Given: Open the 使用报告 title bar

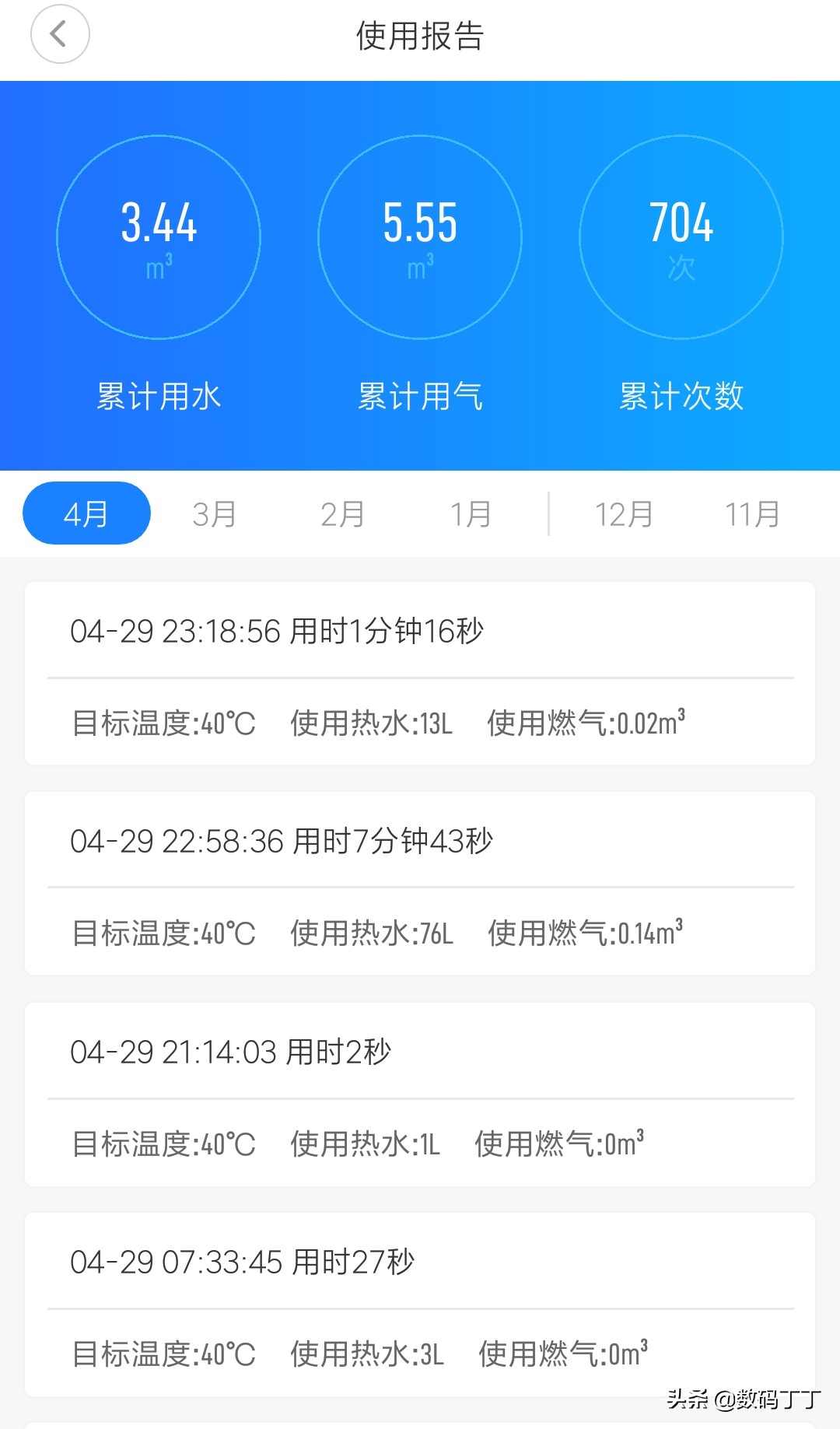Looking at the screenshot, I should click(x=420, y=35).
